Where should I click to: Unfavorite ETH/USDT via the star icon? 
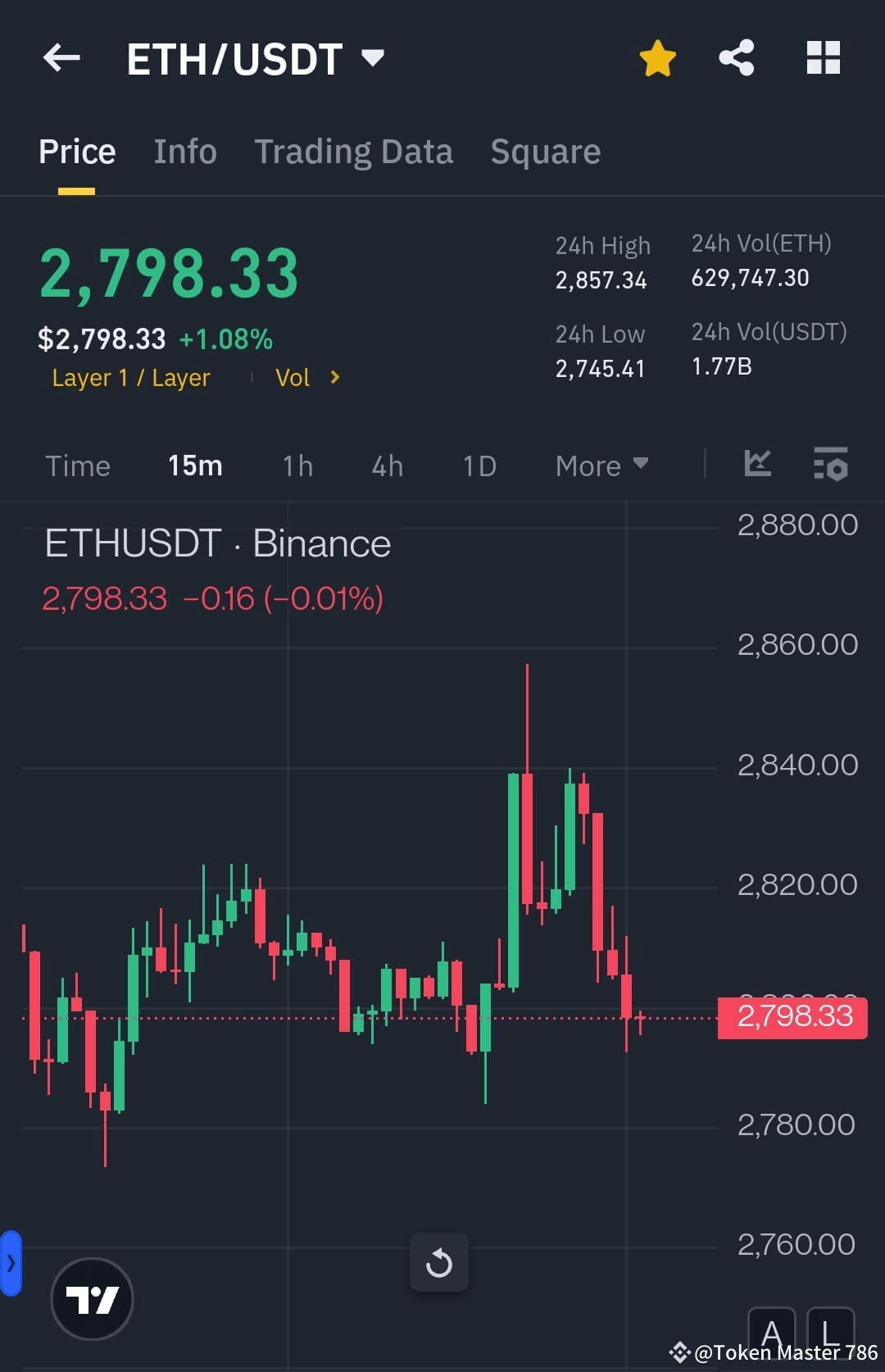[657, 57]
